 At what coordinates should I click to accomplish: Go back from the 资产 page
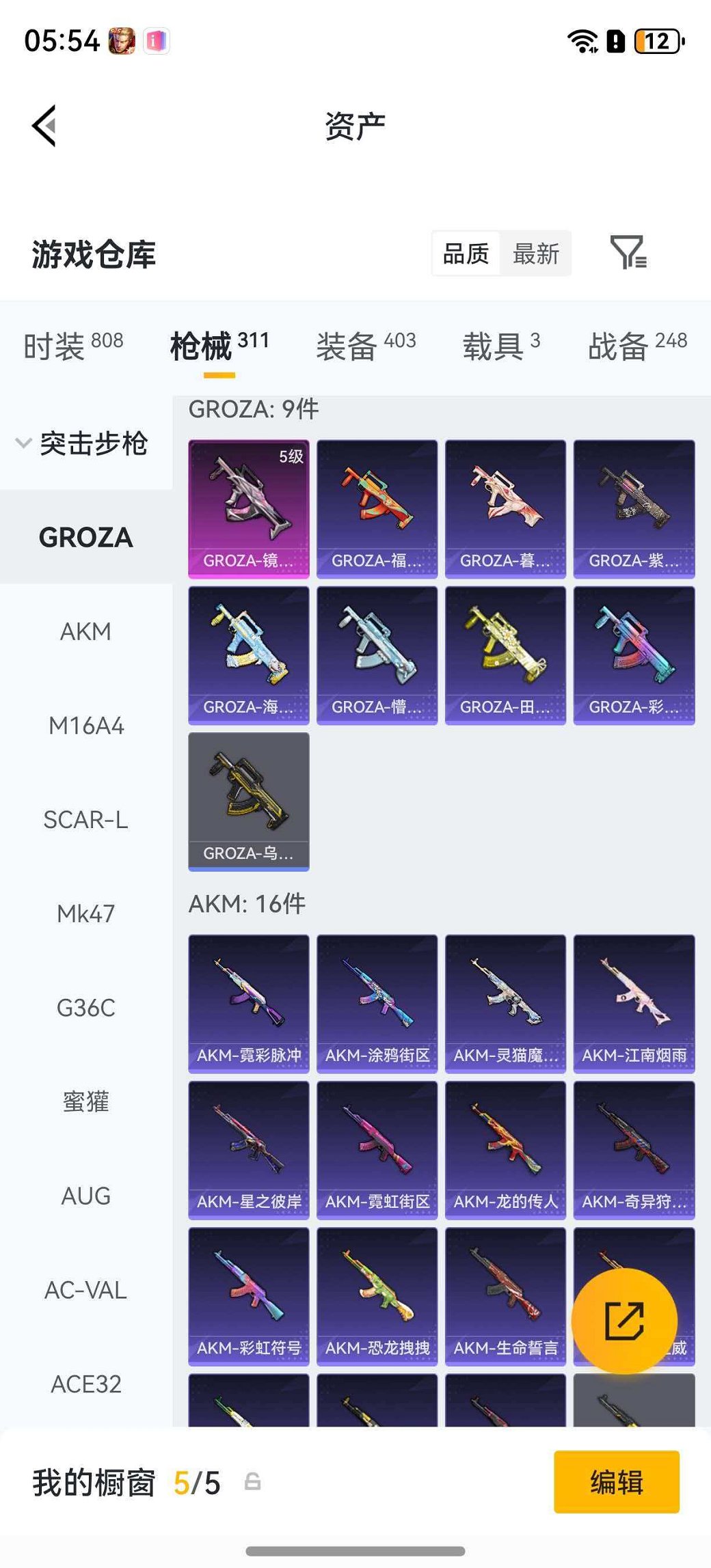[44, 126]
